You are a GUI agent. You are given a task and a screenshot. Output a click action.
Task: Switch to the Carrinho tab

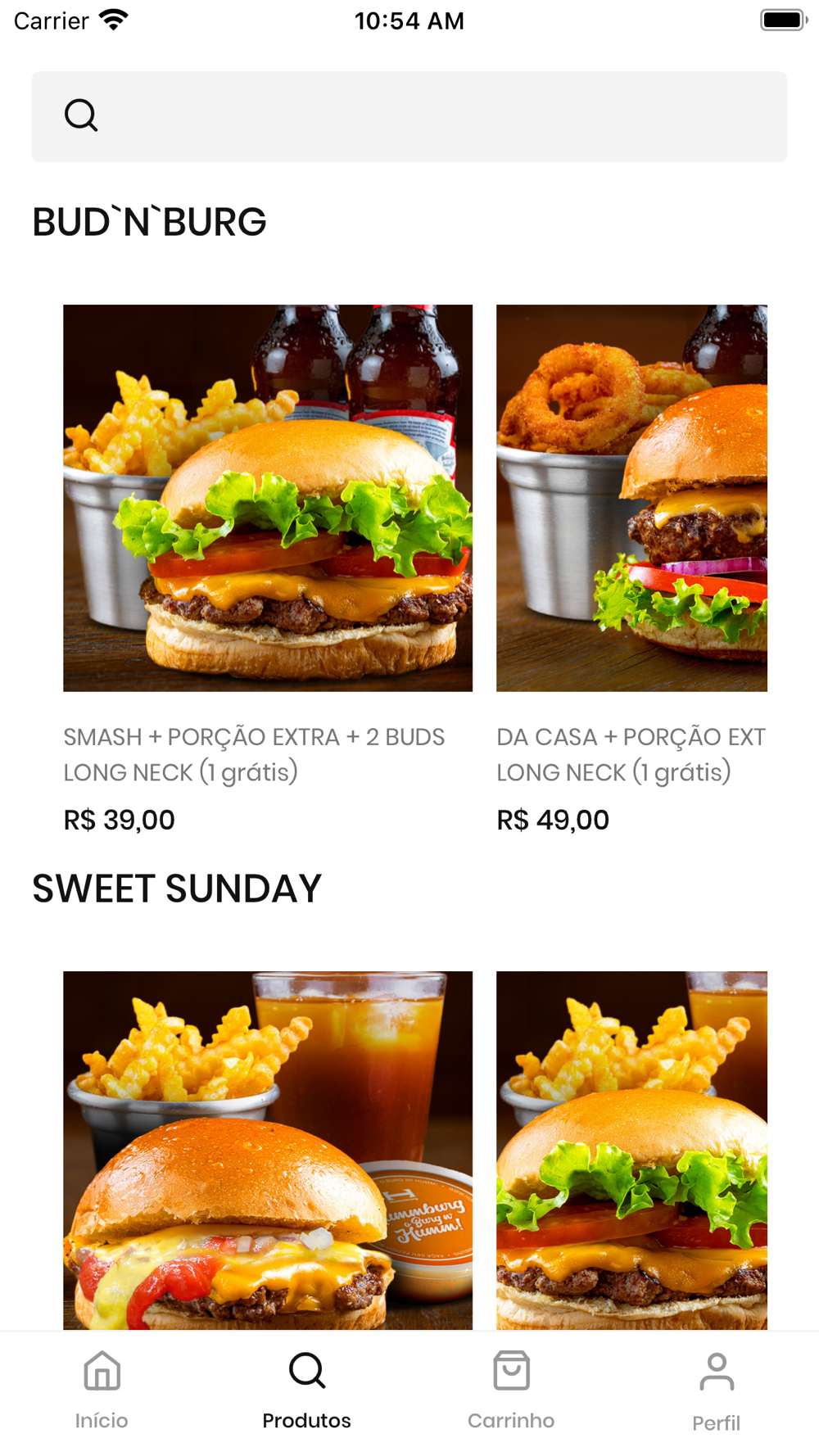coord(511,1390)
